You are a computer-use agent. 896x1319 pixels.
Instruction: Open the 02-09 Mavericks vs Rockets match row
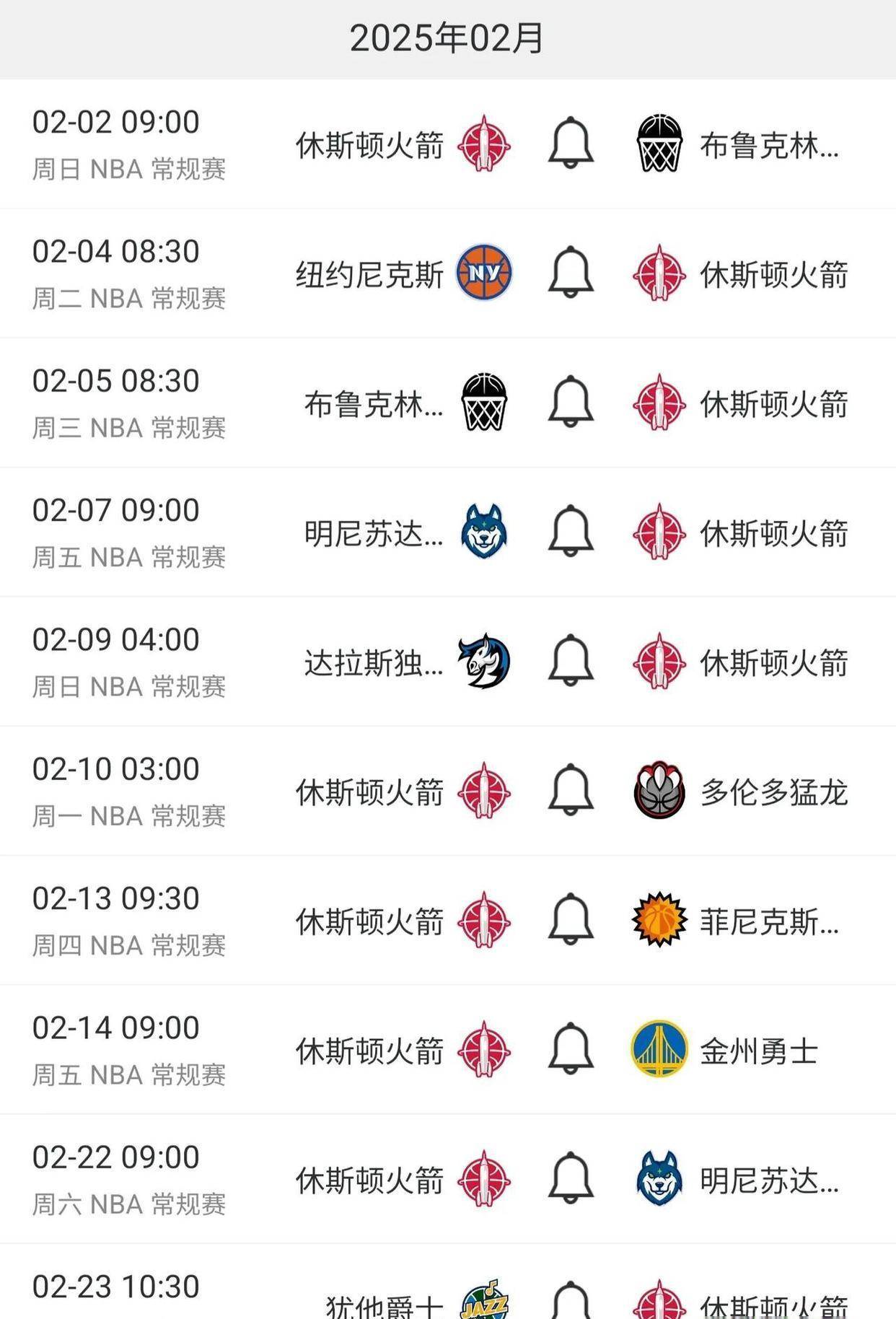tap(447, 663)
